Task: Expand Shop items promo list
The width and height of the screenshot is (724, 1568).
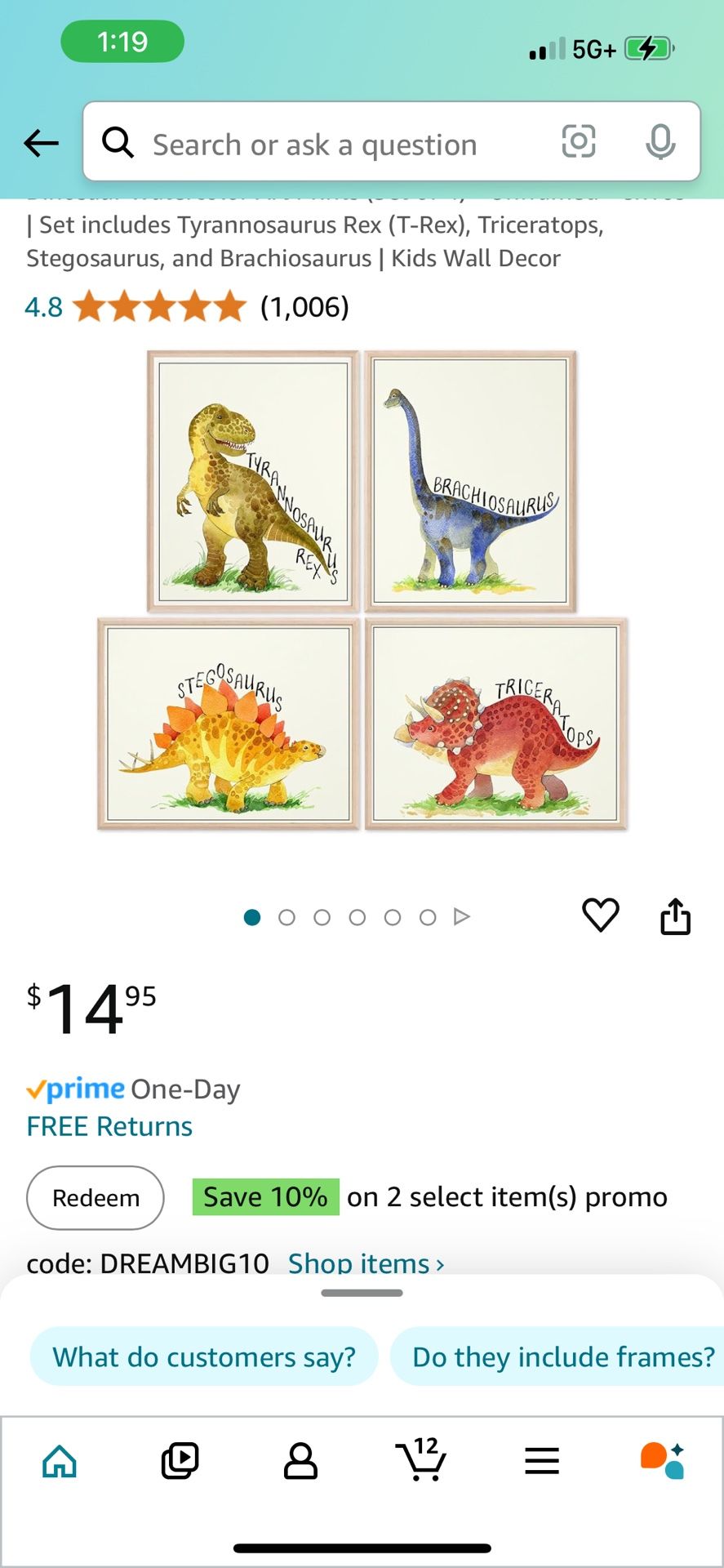Action: click(365, 1263)
